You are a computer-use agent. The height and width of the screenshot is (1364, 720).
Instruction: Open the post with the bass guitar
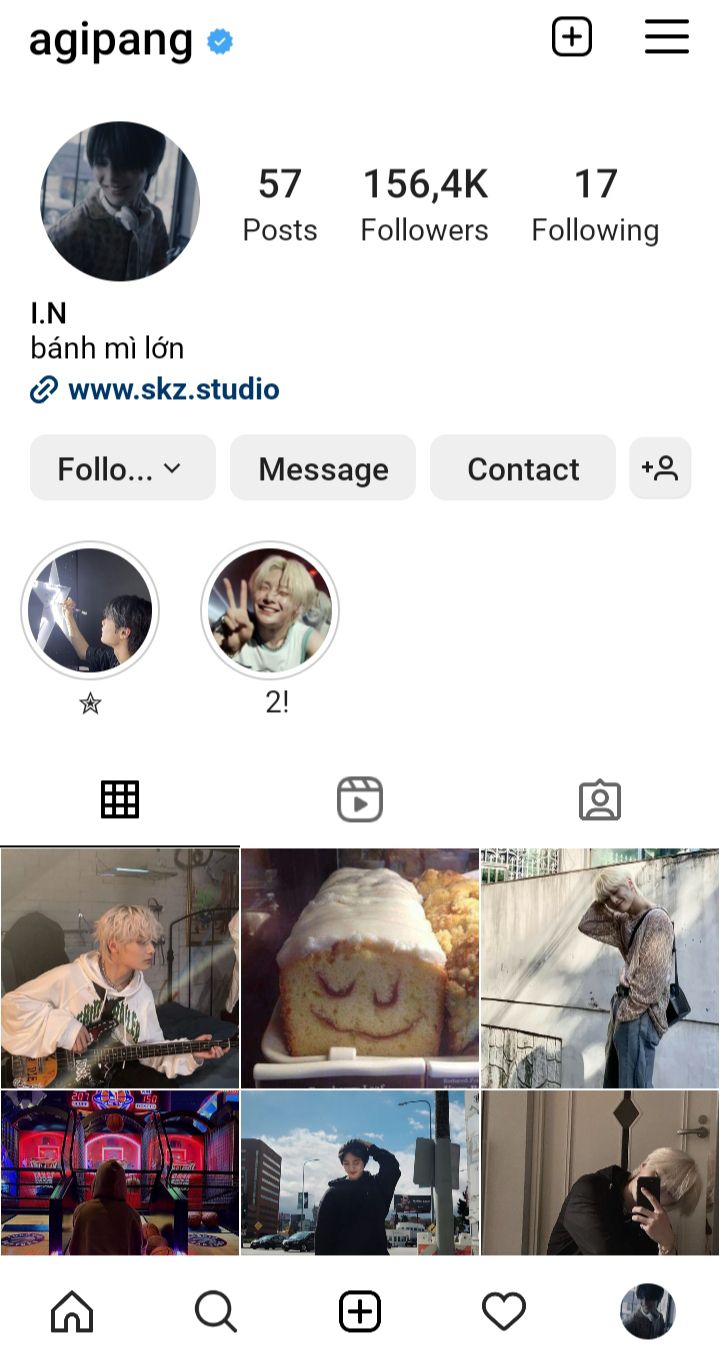(120, 968)
